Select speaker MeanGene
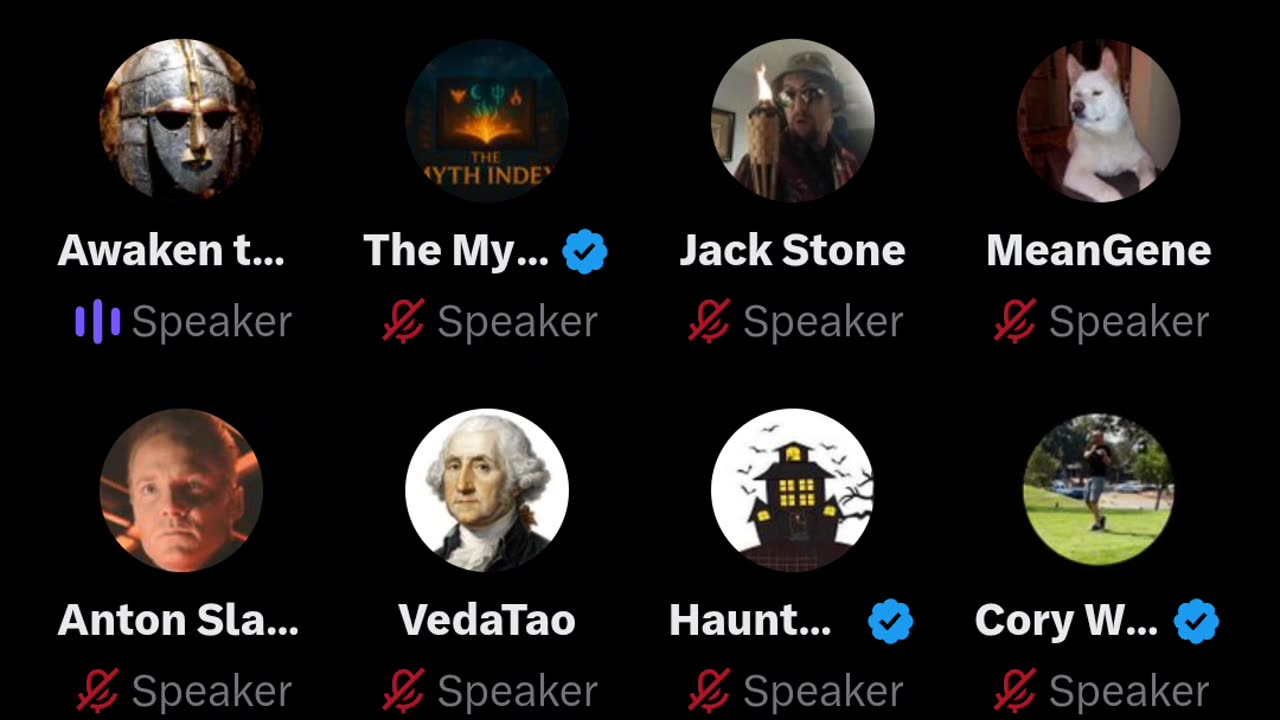 [1098, 121]
